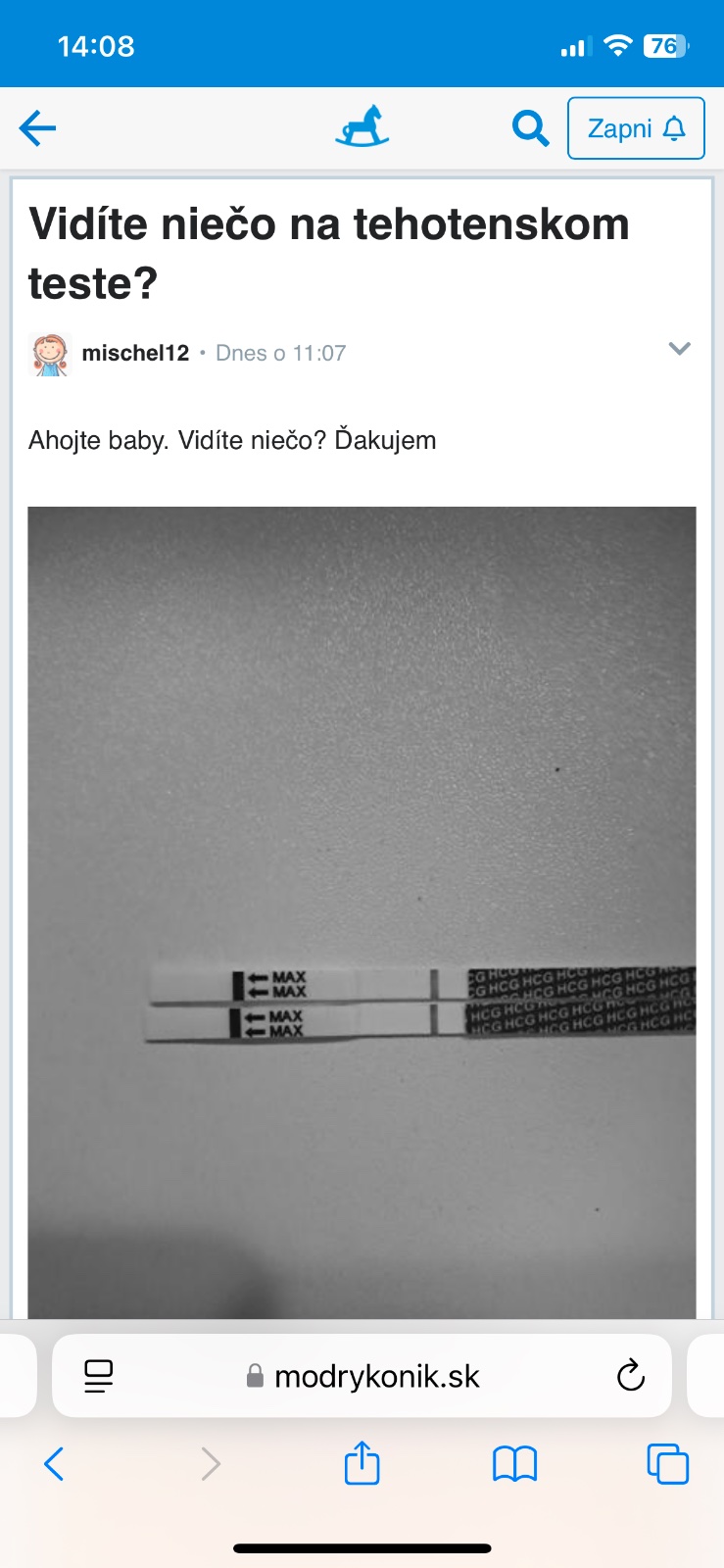Open Safari page settings menu

click(99, 1376)
